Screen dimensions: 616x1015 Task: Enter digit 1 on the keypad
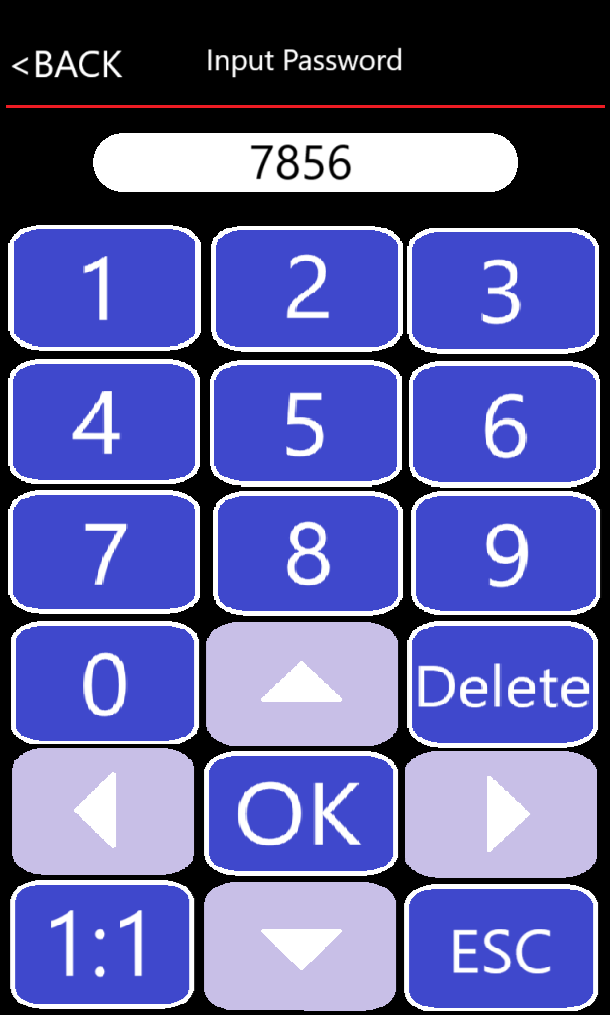pos(104,289)
